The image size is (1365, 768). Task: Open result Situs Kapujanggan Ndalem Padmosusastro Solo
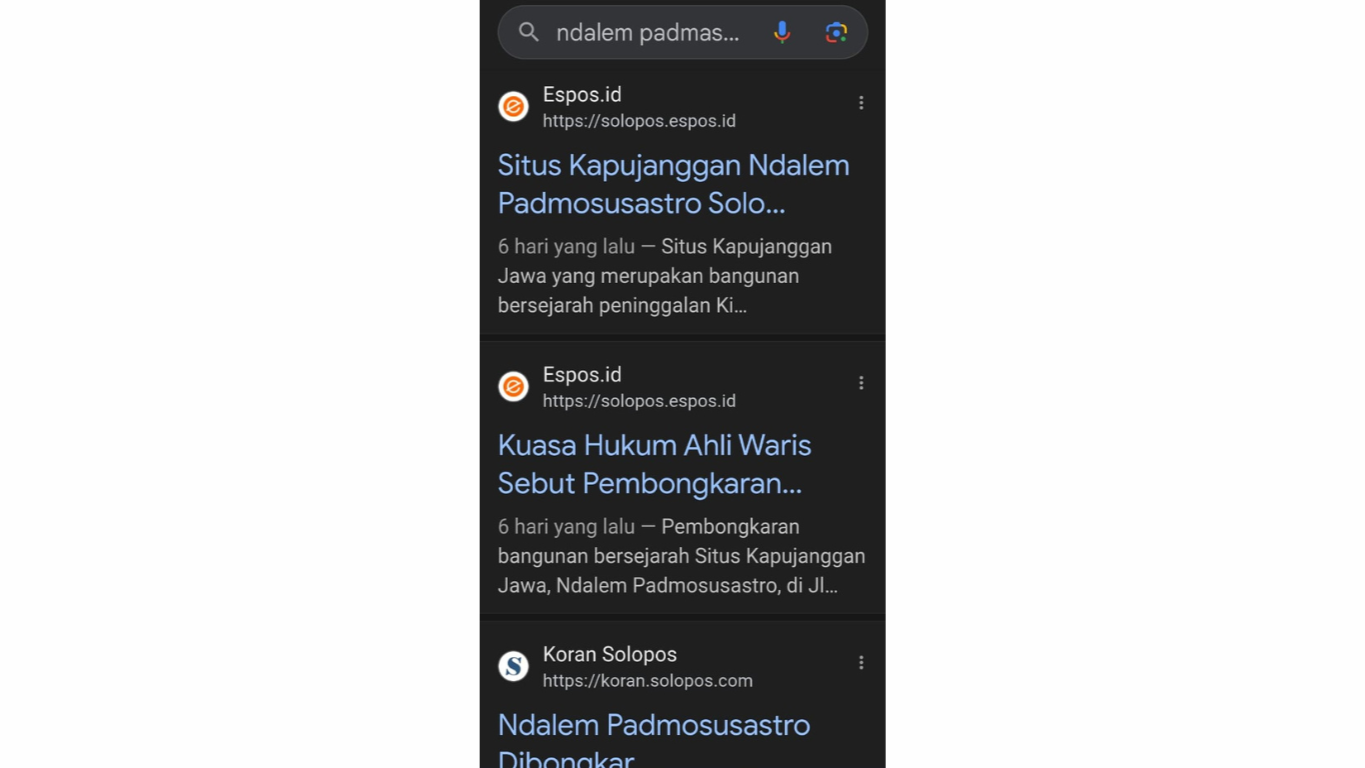[673, 184]
